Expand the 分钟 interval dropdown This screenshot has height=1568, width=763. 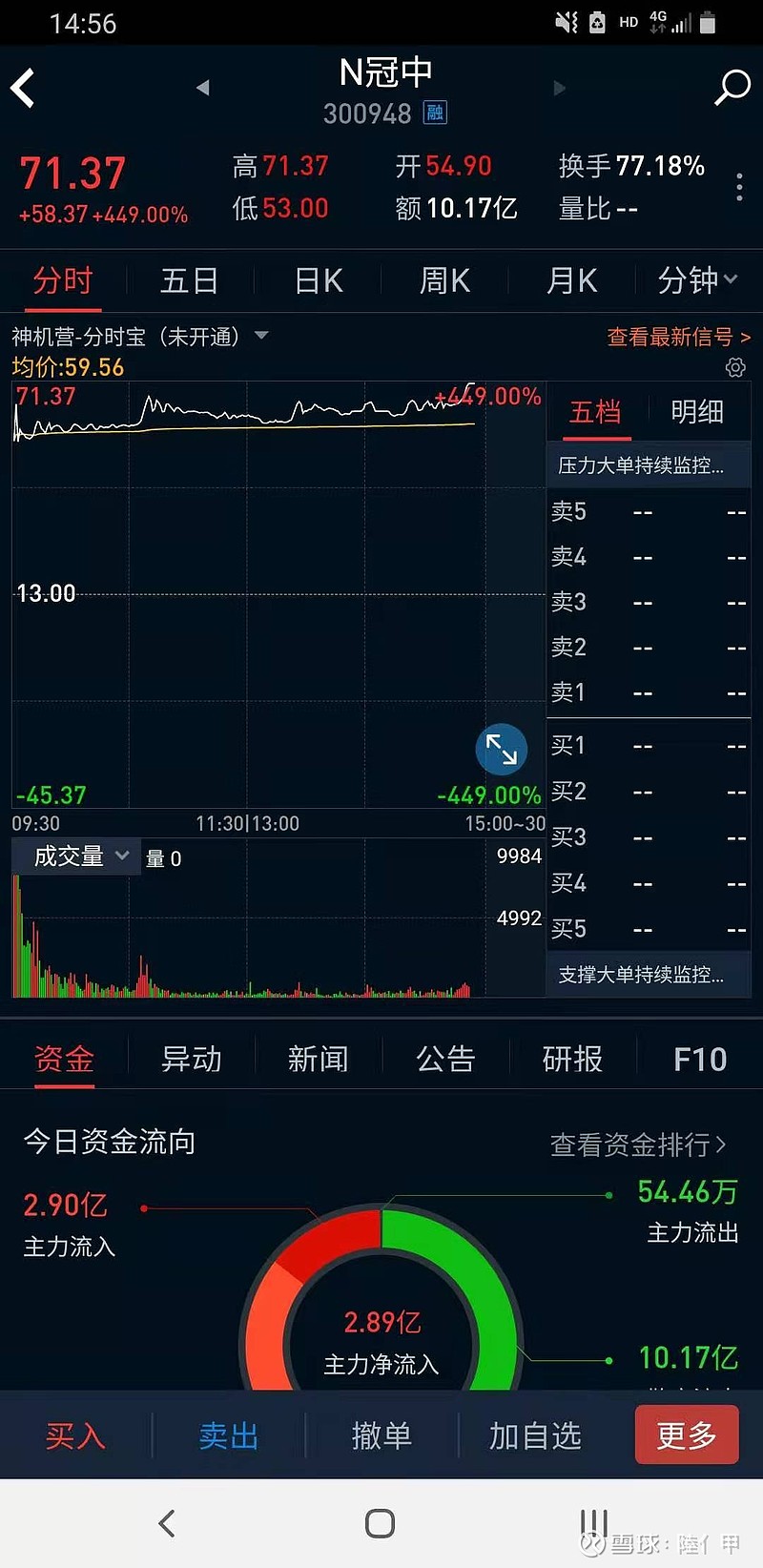(x=697, y=280)
